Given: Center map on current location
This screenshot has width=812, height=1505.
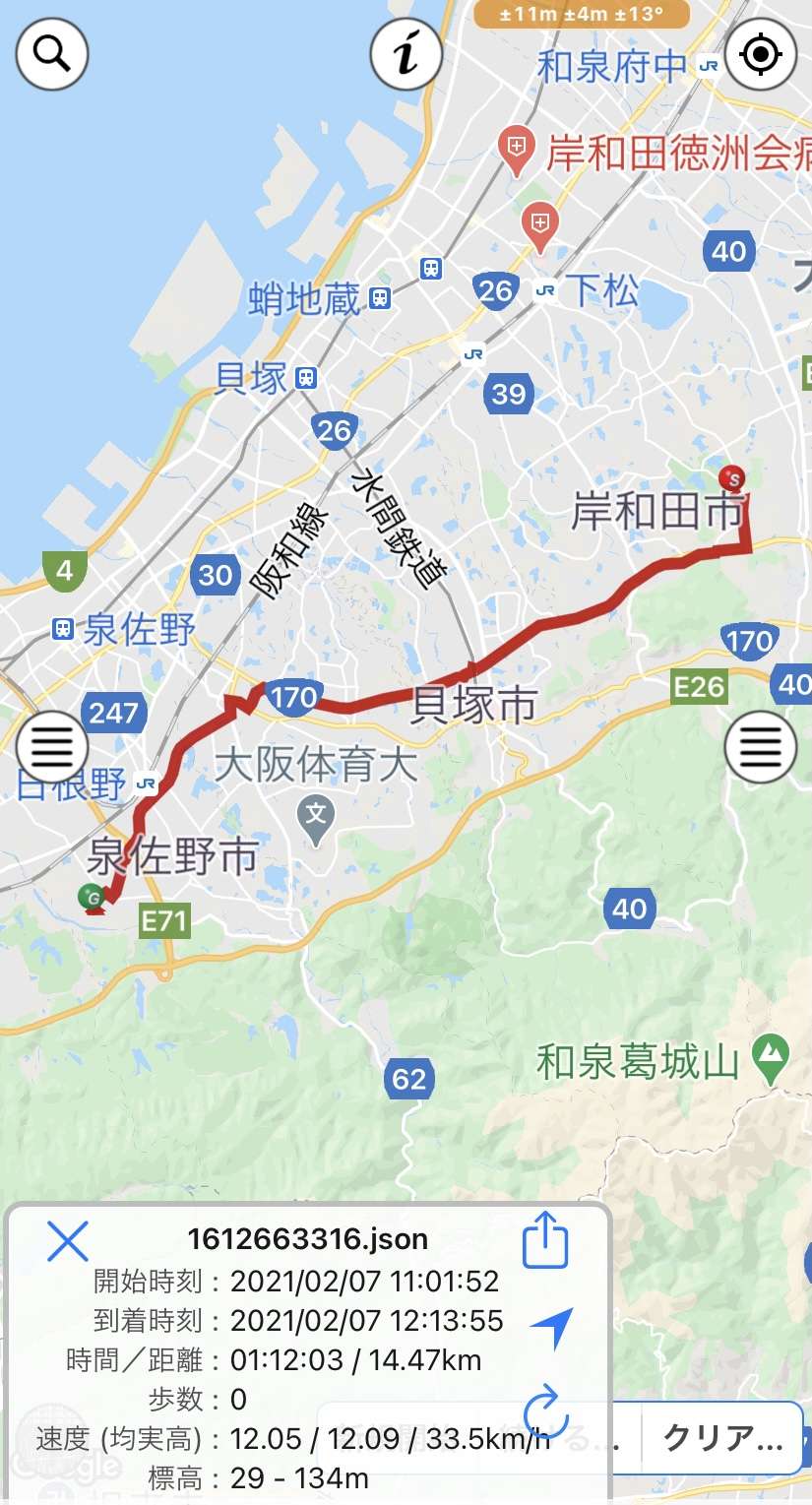Looking at the screenshot, I should [x=760, y=53].
